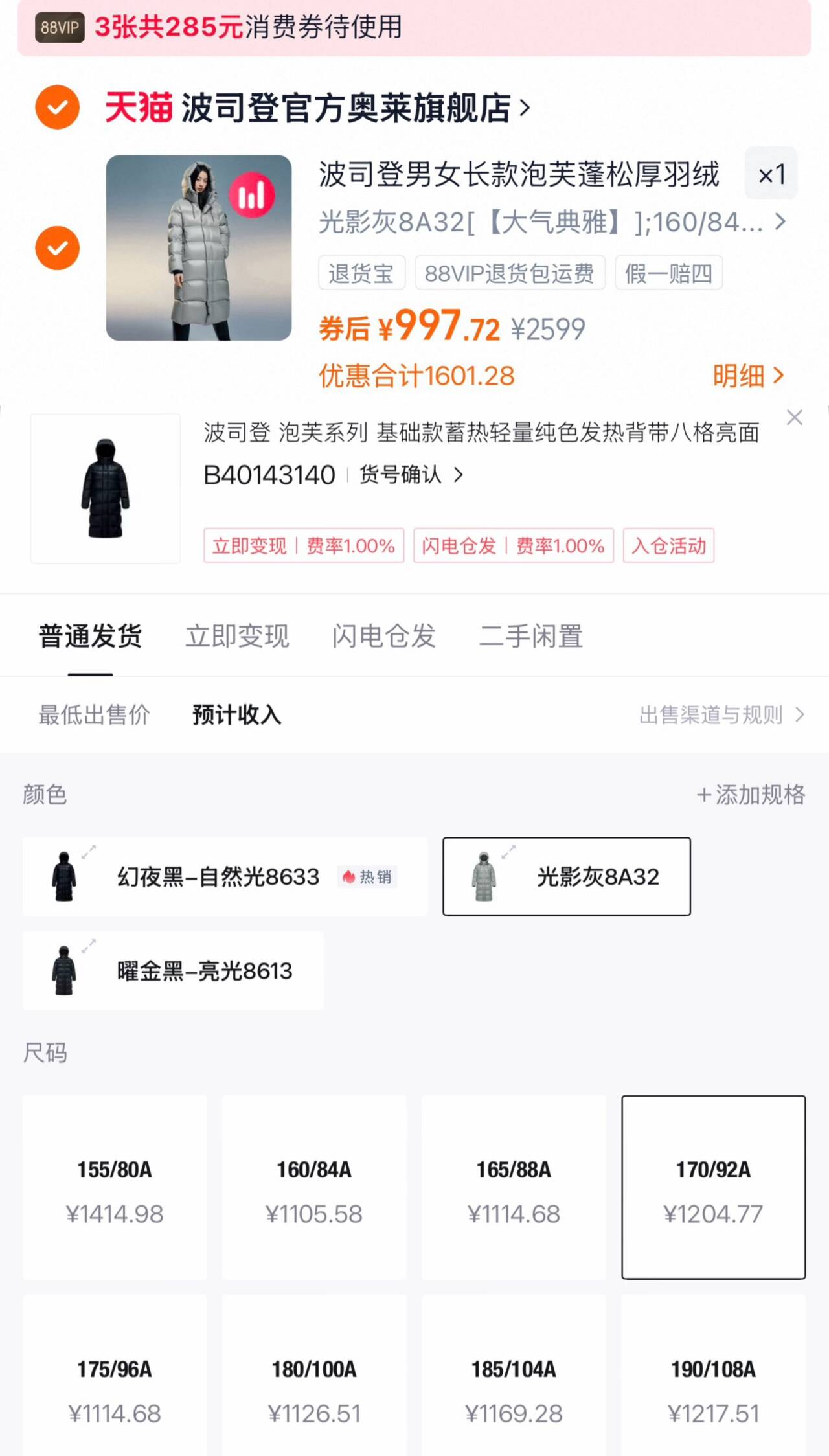The height and width of the screenshot is (1456, 829).
Task: Switch to the 闪电仓发 tab
Action: 384,636
